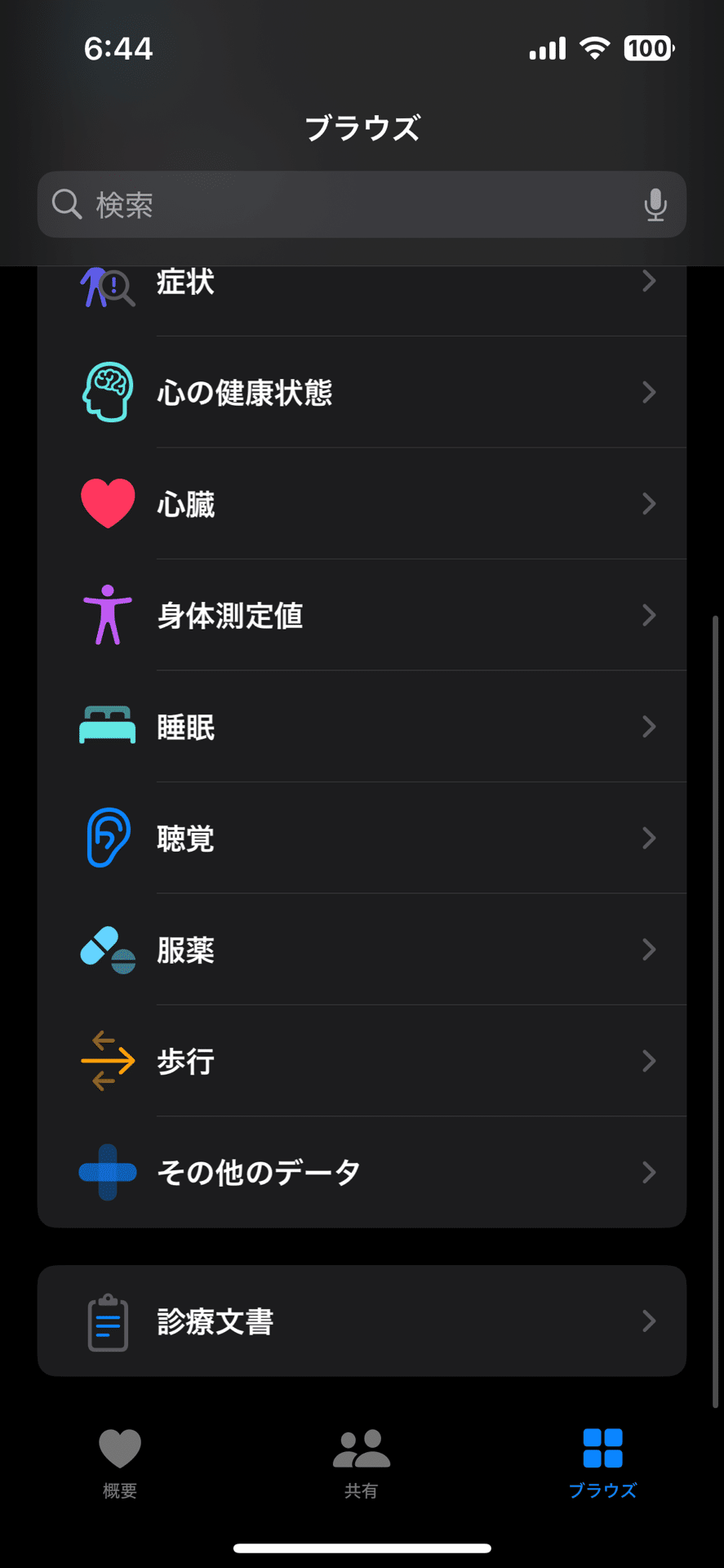The height and width of the screenshot is (1568, 724).
Task: Open the 睡眠 category
Action: click(x=362, y=727)
